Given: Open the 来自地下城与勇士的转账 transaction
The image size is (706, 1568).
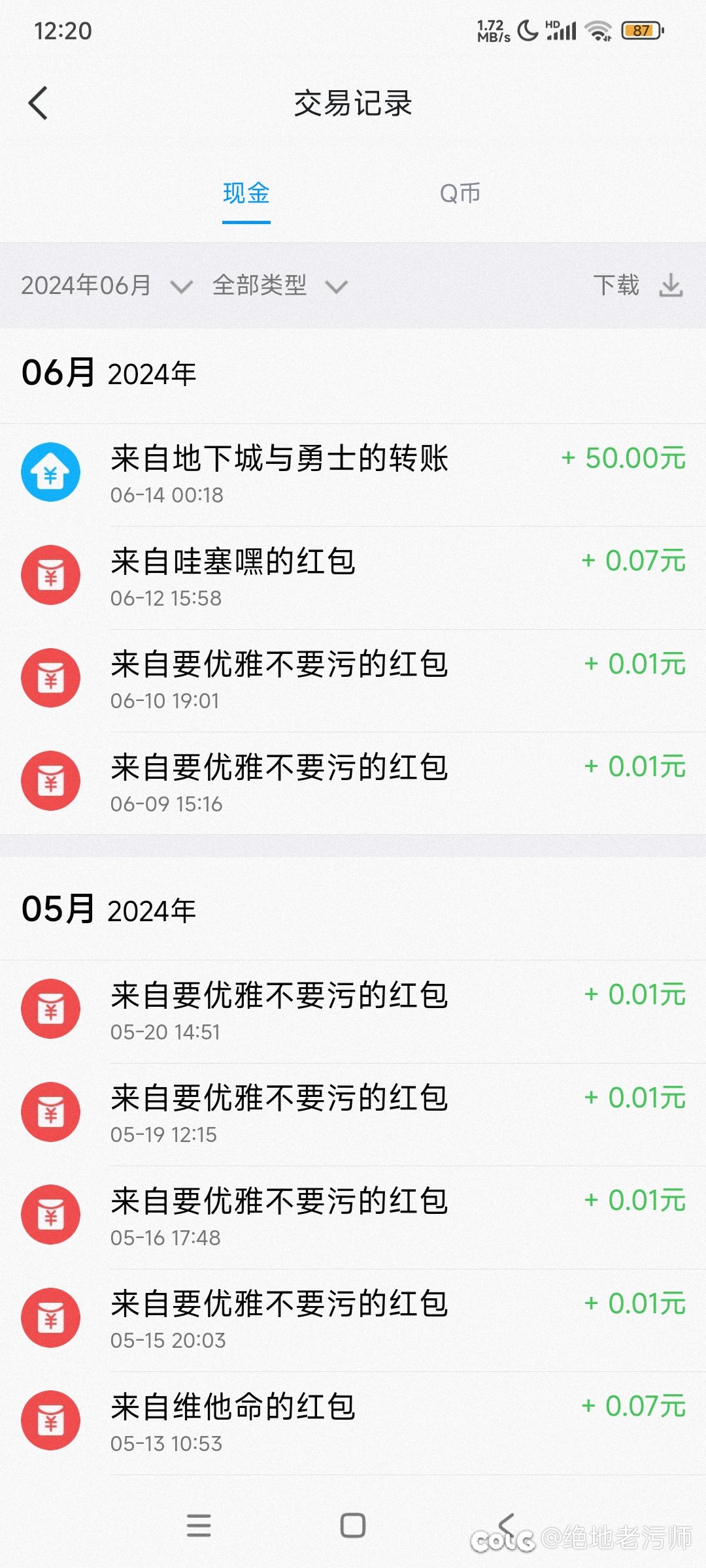Looking at the screenshot, I should [x=353, y=474].
